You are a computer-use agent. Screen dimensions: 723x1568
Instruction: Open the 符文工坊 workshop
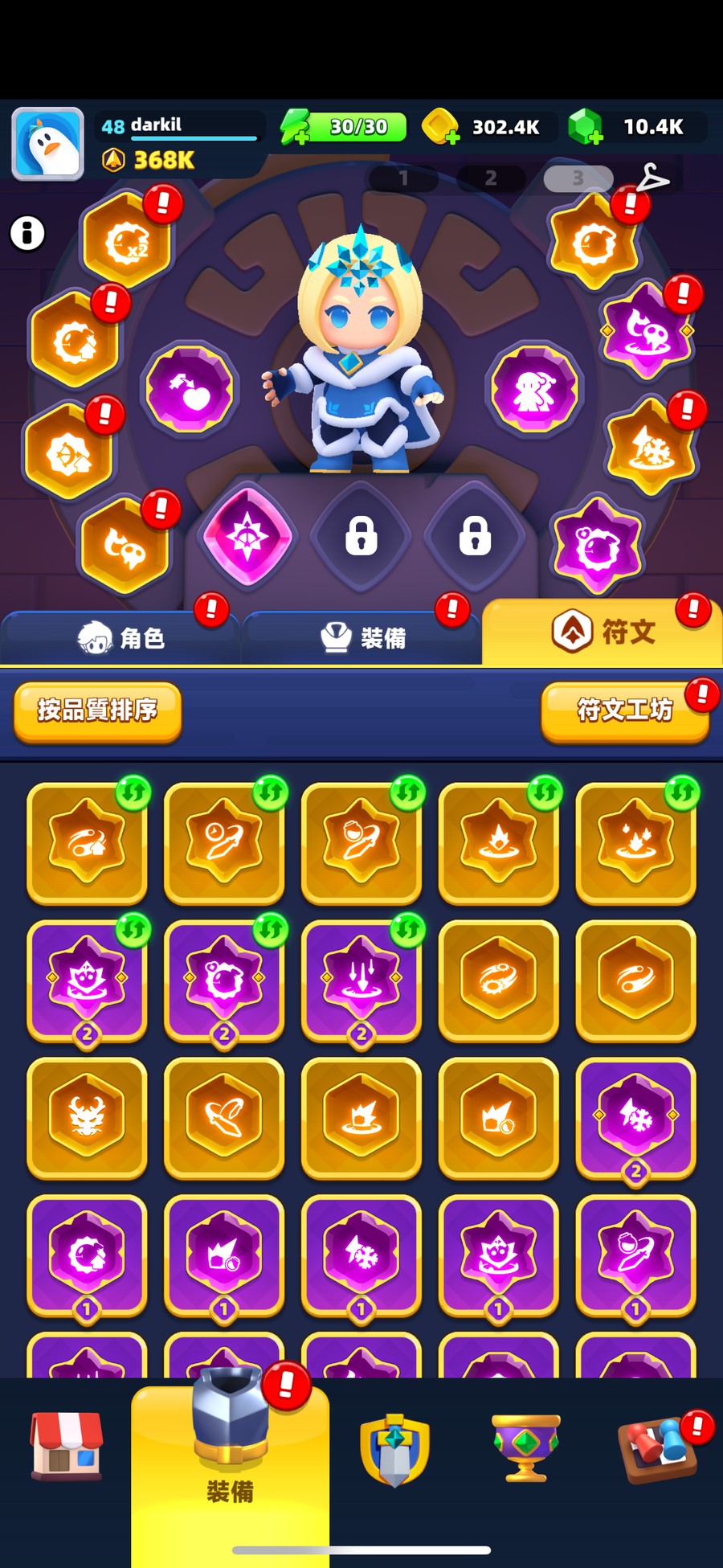coord(624,710)
